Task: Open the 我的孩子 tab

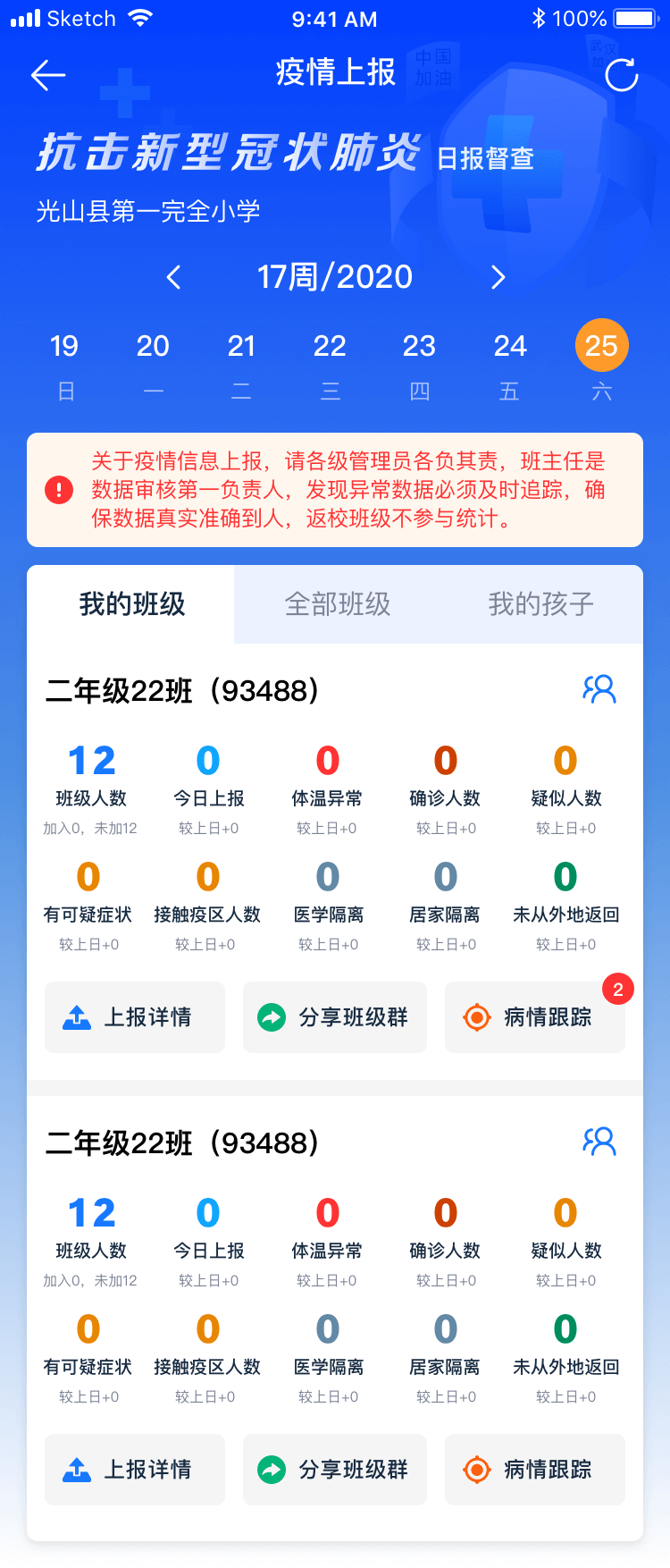Action: (x=540, y=604)
